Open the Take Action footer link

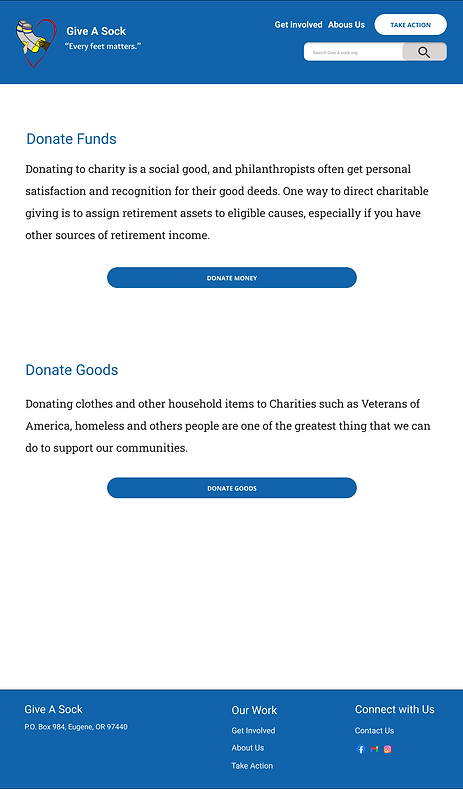coord(252,766)
